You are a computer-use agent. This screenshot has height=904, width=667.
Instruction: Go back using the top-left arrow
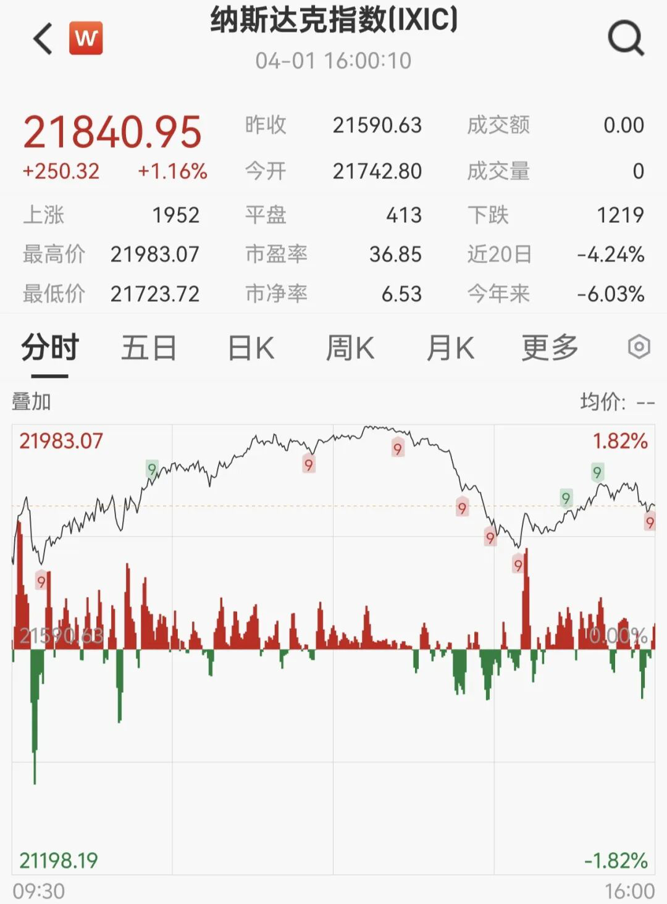(42, 39)
